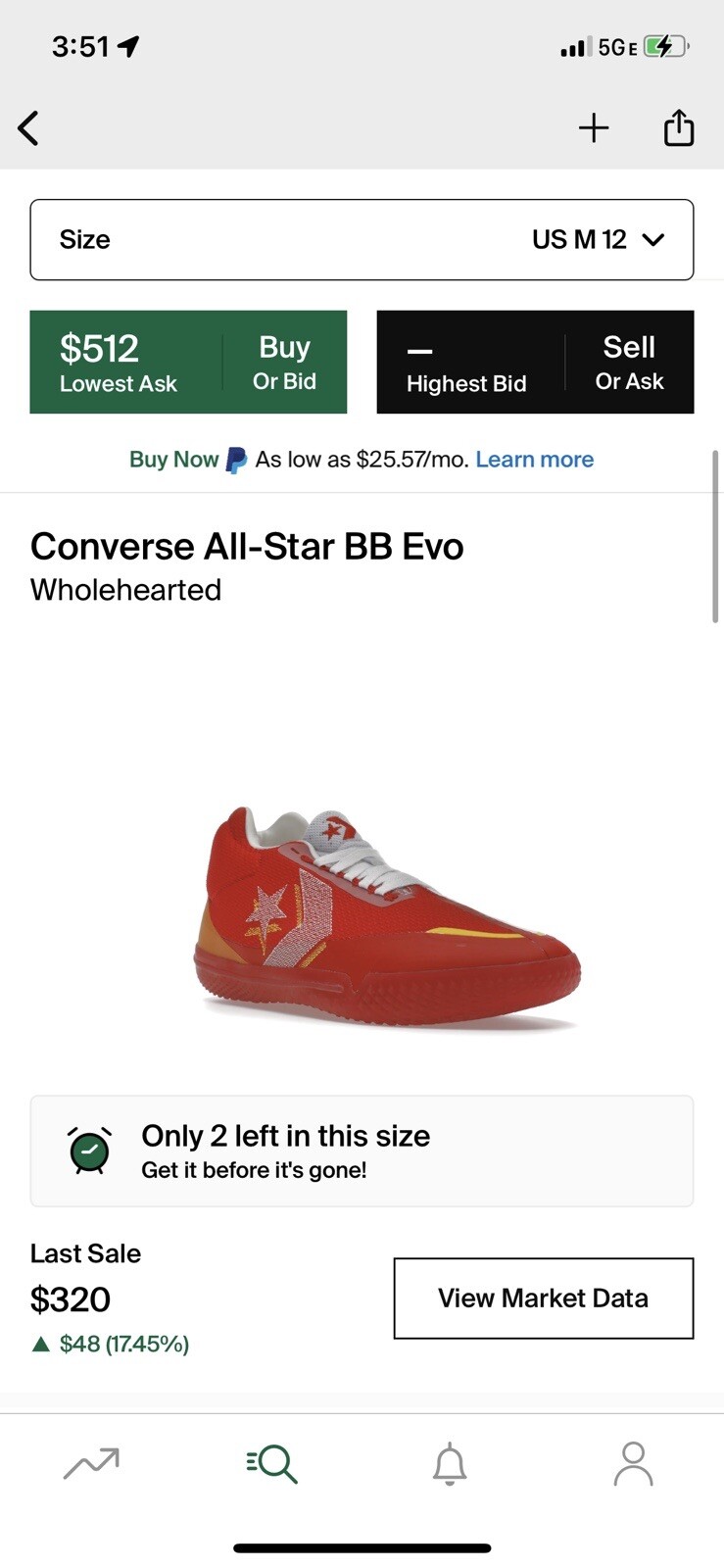
Task: Tap Buy Or Bid at $512 Lowest Ask
Action: pyautogui.click(x=188, y=362)
